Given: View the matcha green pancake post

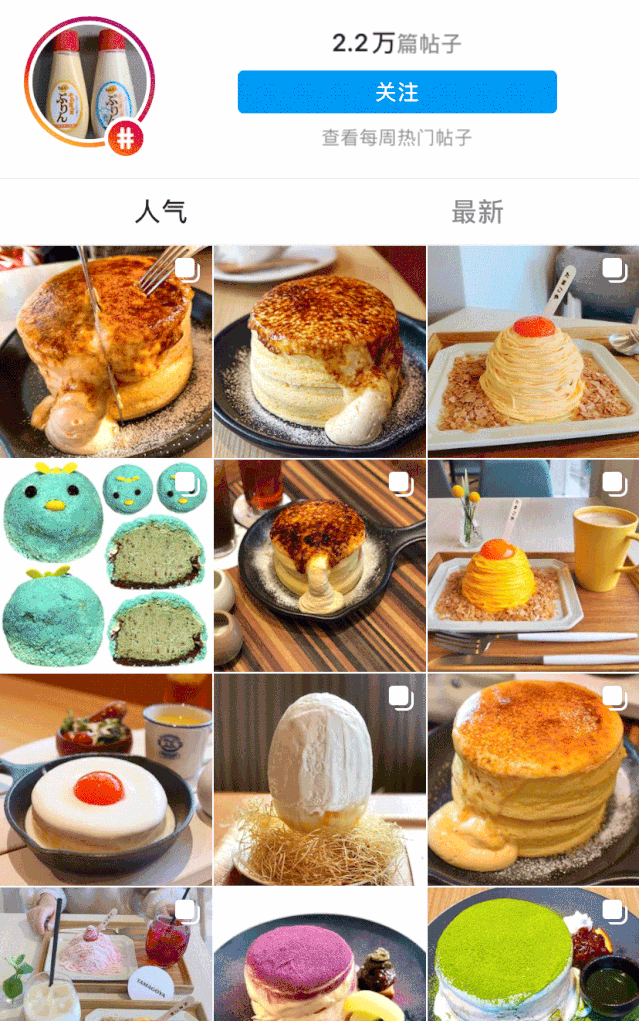Looking at the screenshot, I should coord(533,954).
